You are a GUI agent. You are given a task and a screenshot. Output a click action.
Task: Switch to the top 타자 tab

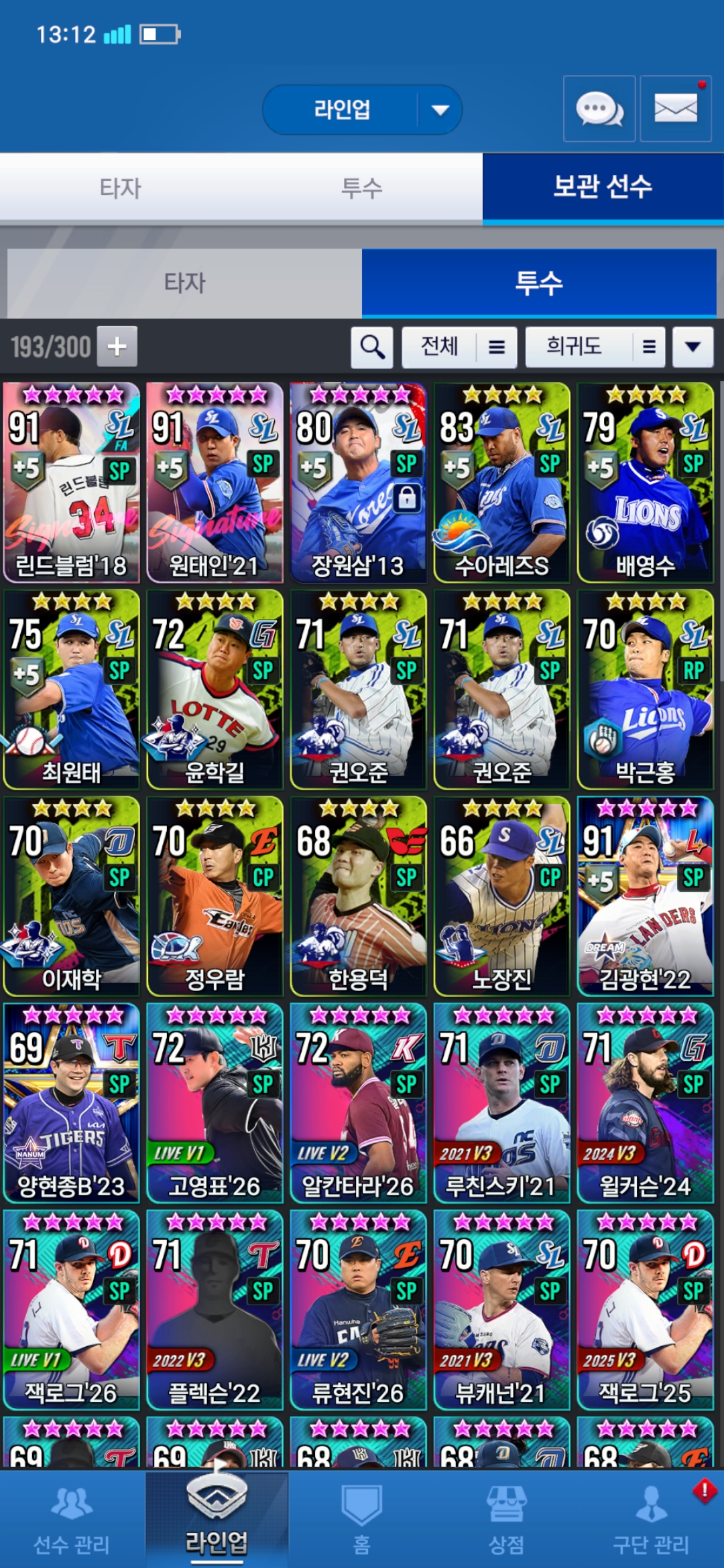click(121, 188)
